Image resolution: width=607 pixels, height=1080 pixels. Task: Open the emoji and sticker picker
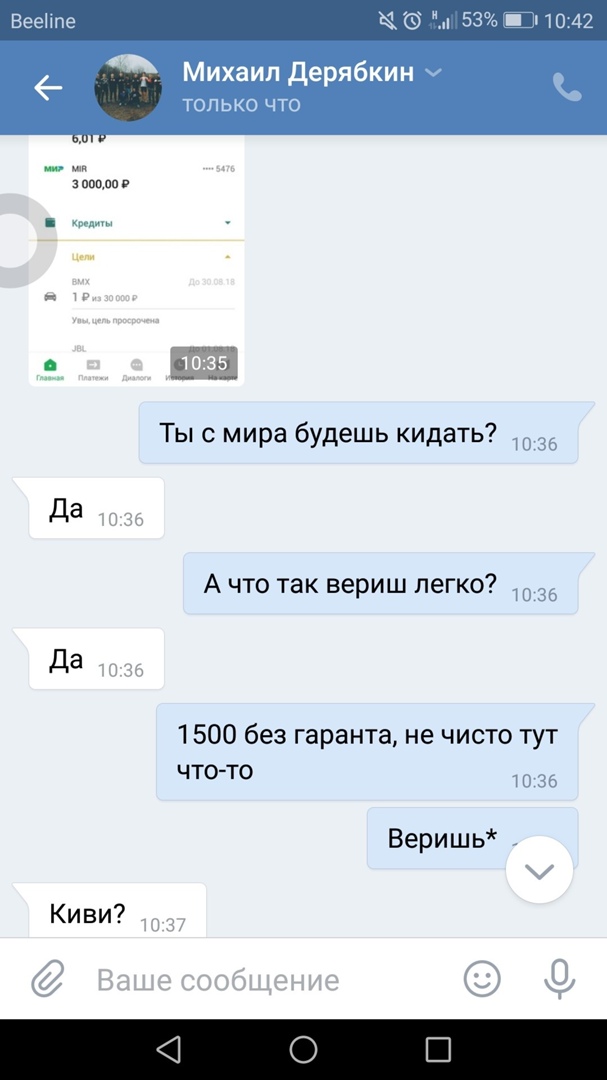[482, 979]
